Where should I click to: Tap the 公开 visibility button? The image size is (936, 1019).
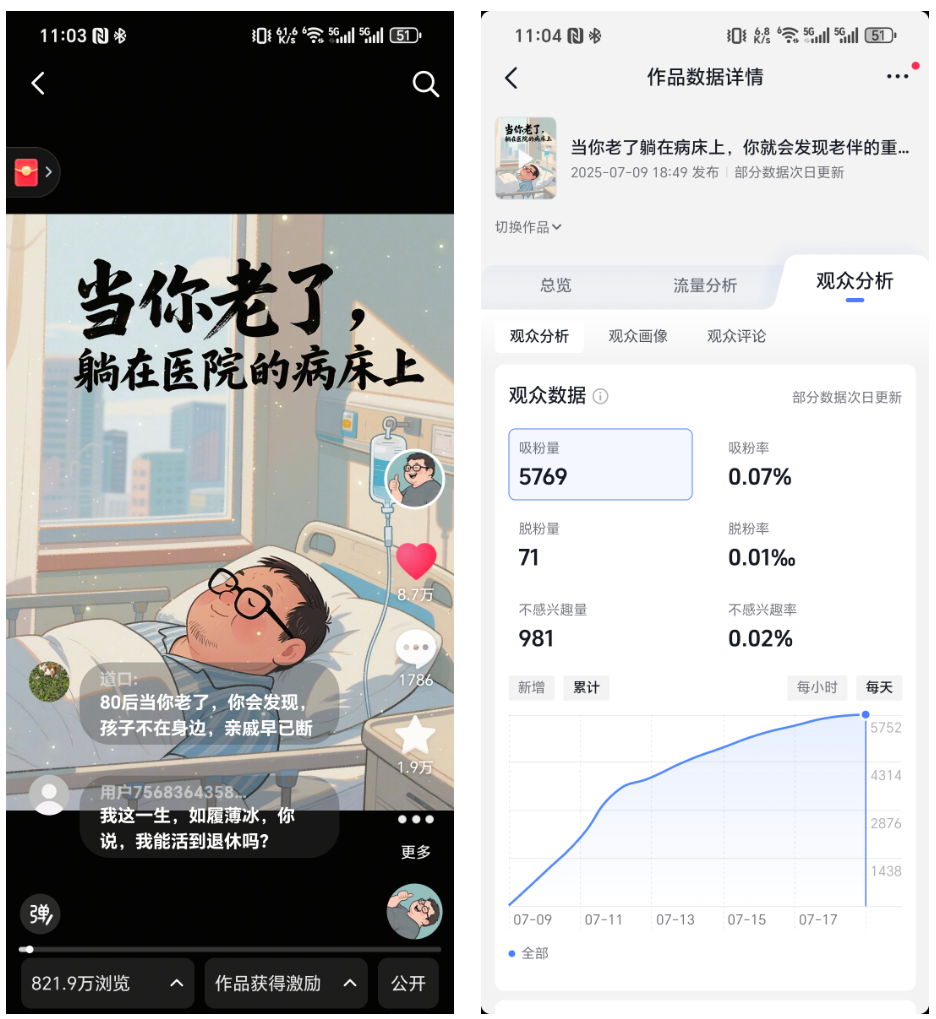[x=408, y=983]
